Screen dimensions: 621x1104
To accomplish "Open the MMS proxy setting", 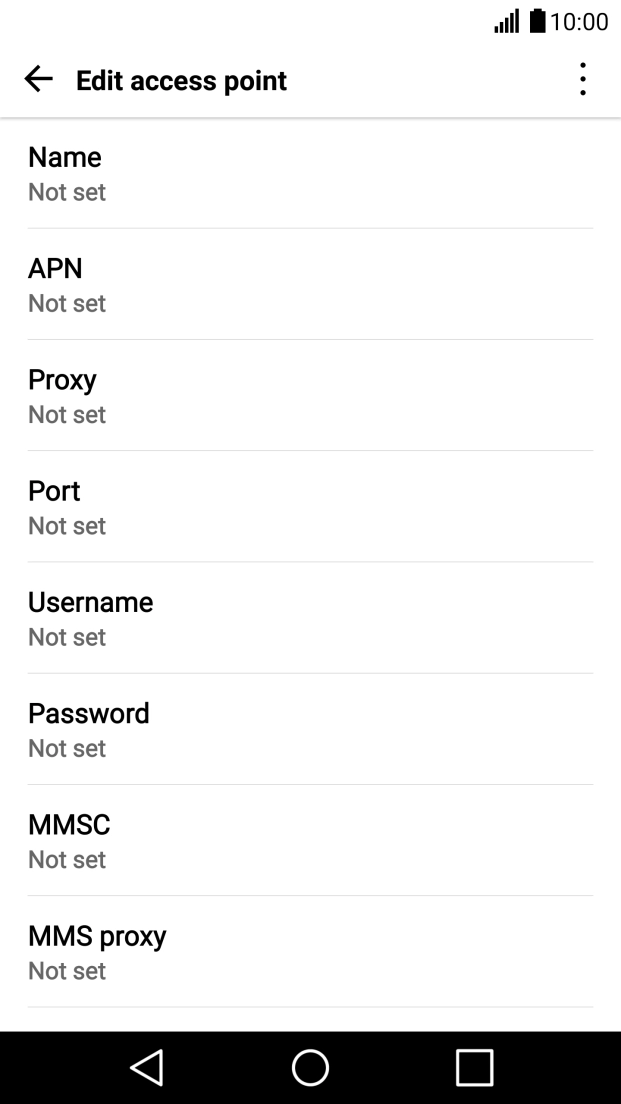I will 310,951.
